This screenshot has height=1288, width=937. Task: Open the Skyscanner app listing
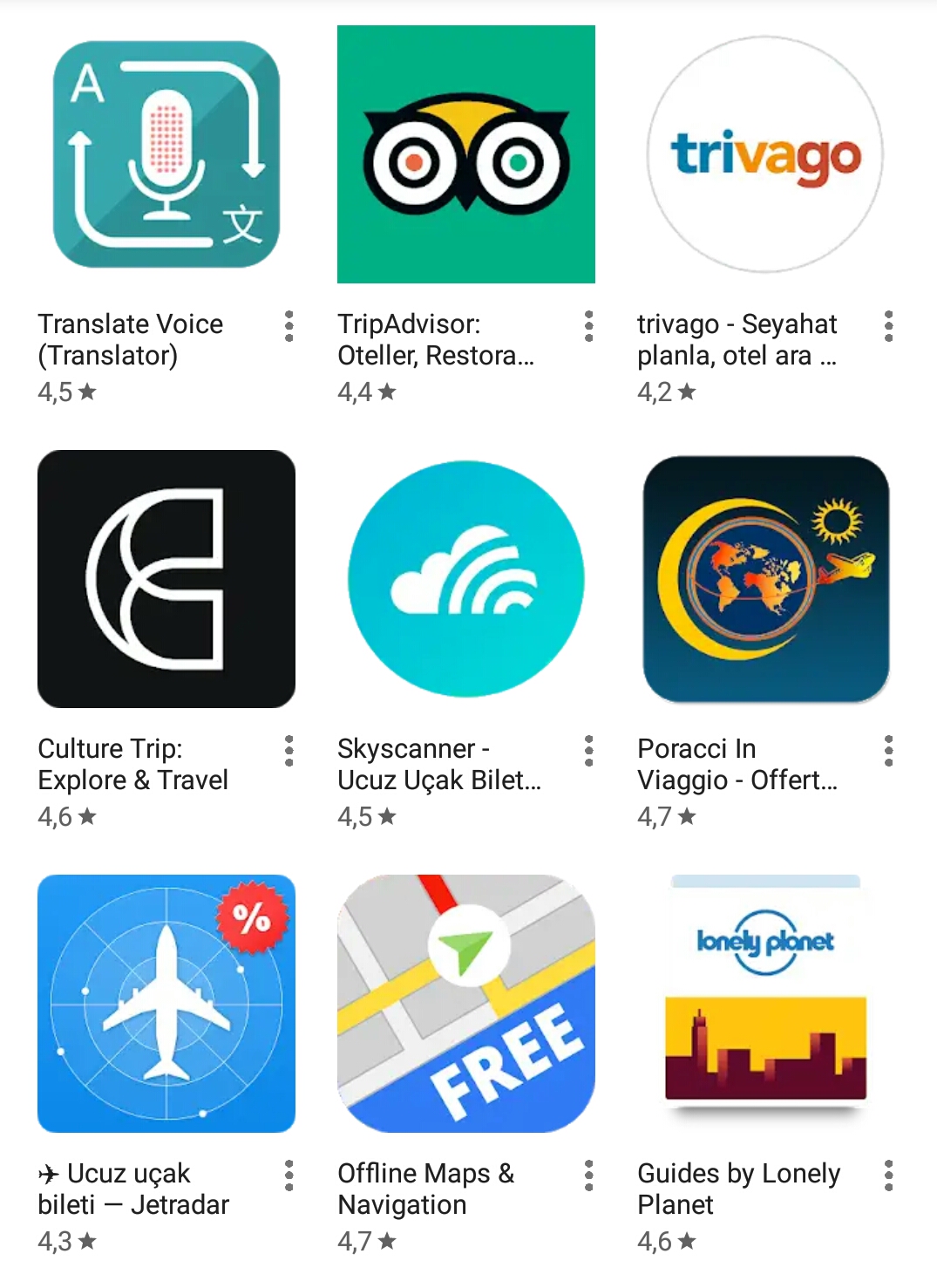click(465, 578)
